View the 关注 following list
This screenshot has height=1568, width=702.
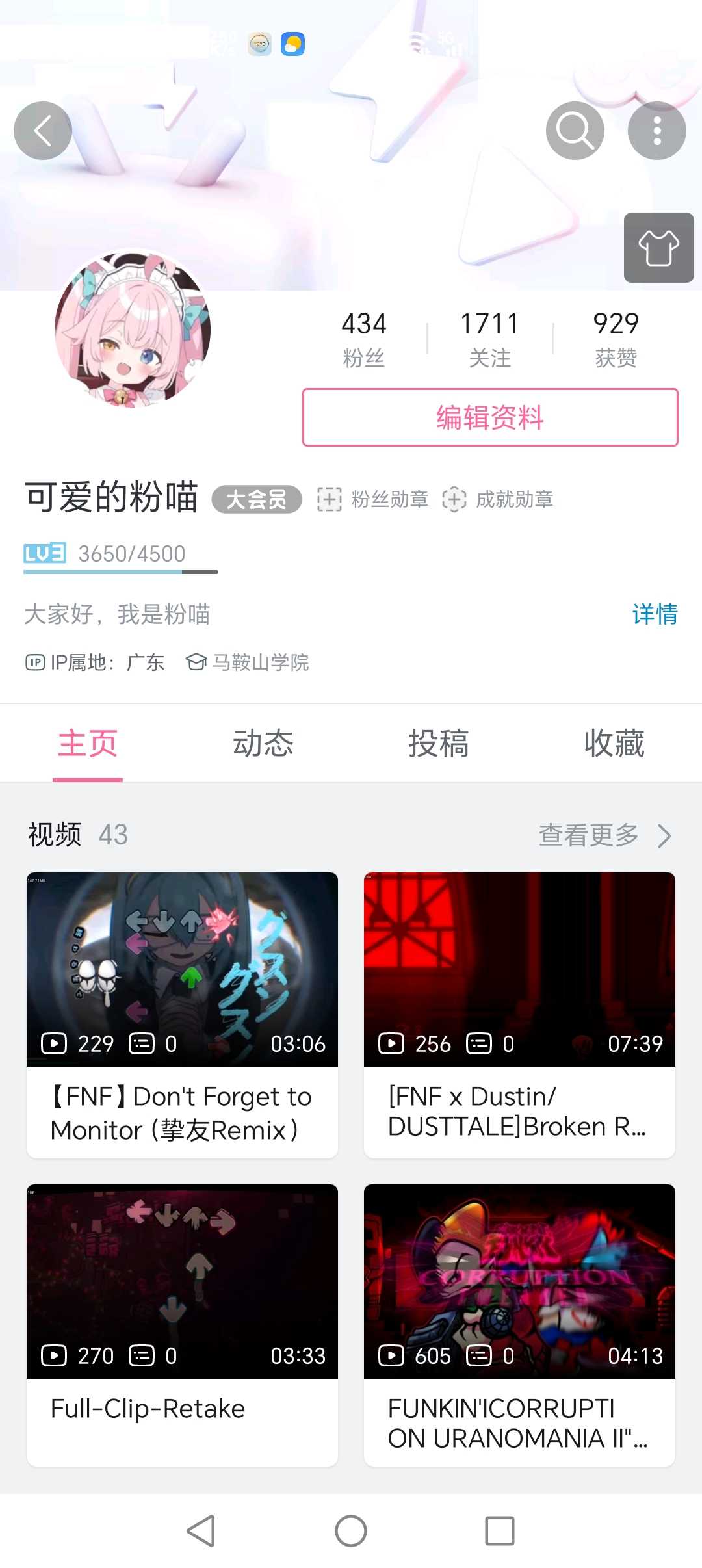pyautogui.click(x=490, y=339)
